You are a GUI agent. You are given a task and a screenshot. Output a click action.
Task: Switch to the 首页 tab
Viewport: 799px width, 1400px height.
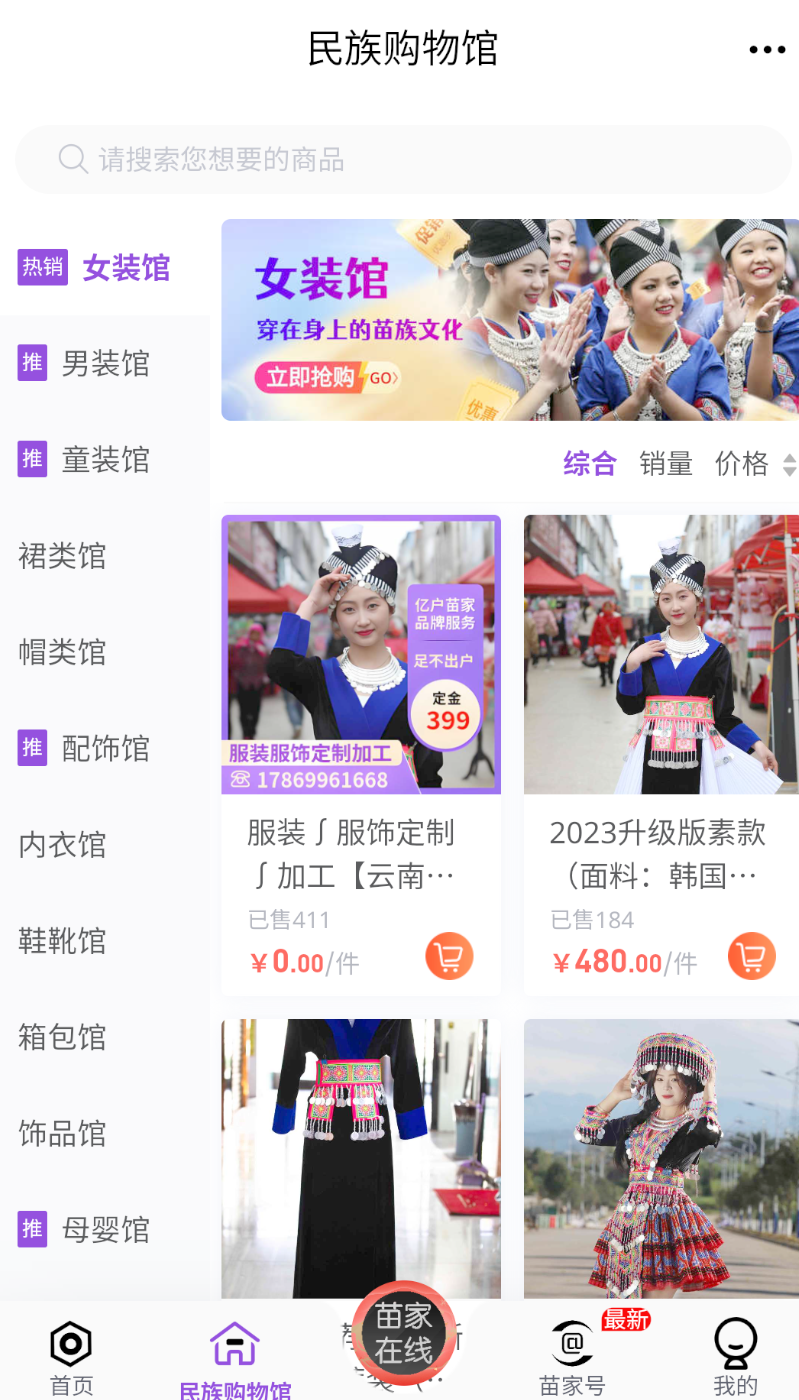click(x=71, y=1358)
